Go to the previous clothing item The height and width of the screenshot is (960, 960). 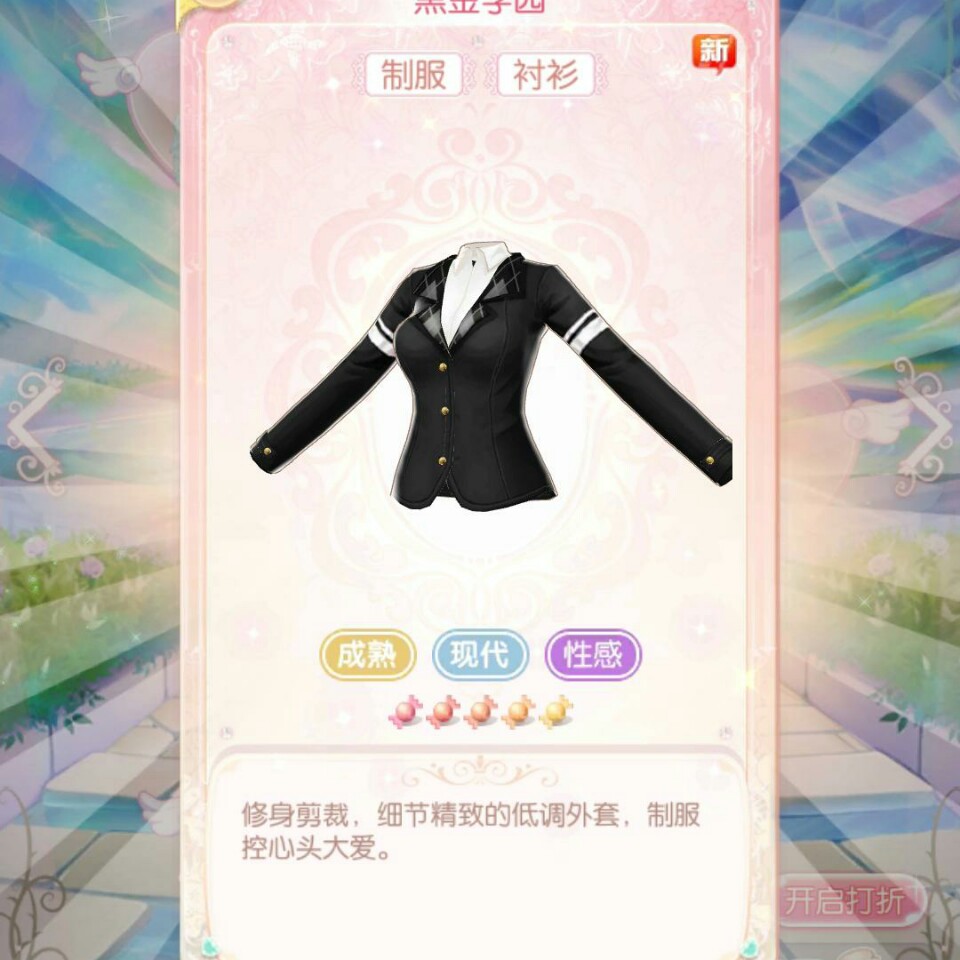coord(32,427)
